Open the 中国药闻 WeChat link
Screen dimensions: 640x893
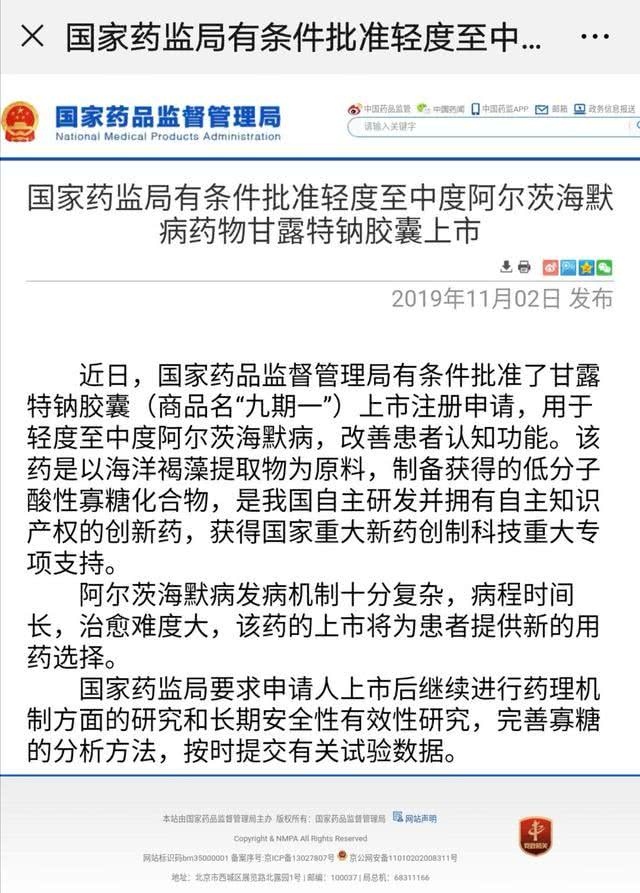coord(440,108)
